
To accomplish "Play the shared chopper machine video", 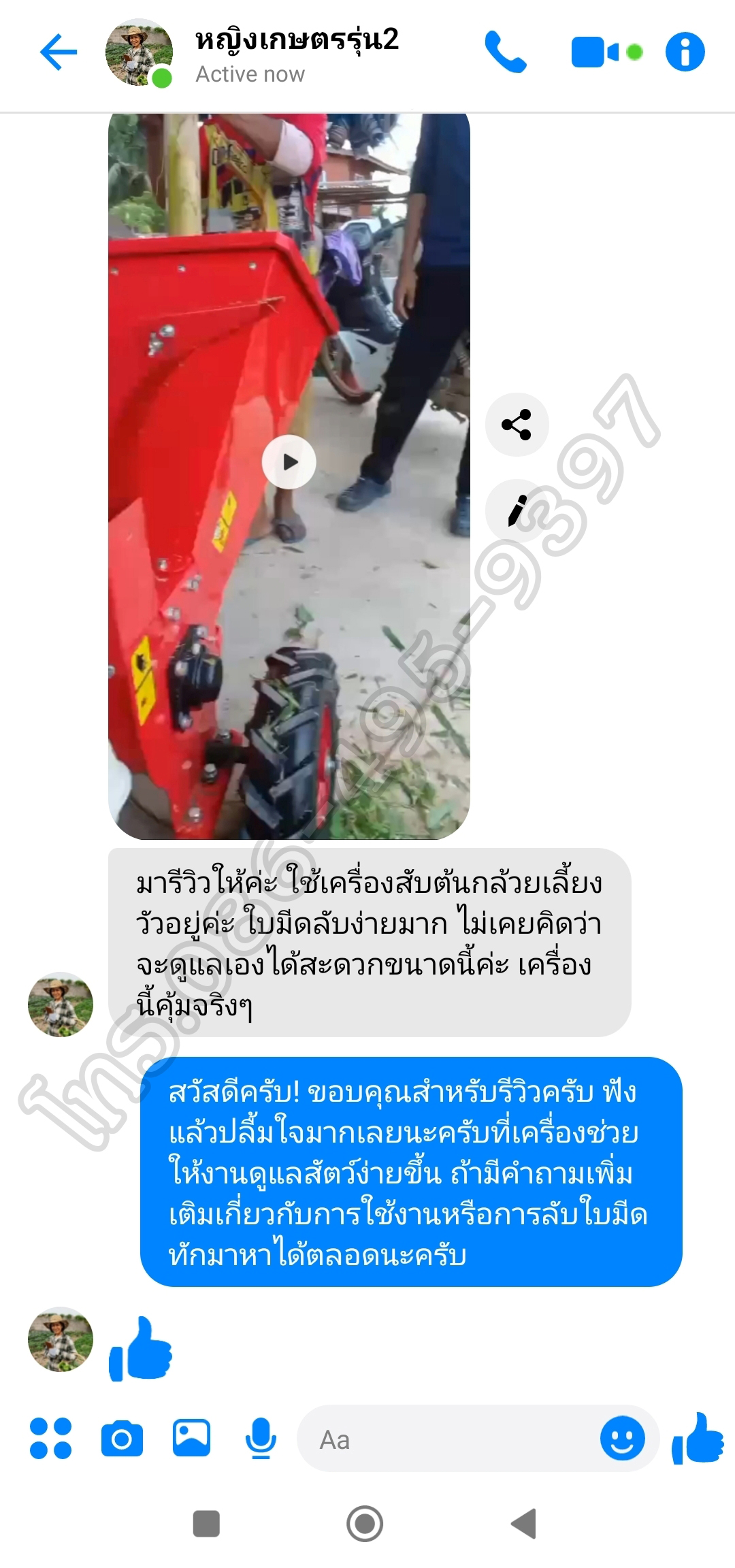I will pos(289,462).
